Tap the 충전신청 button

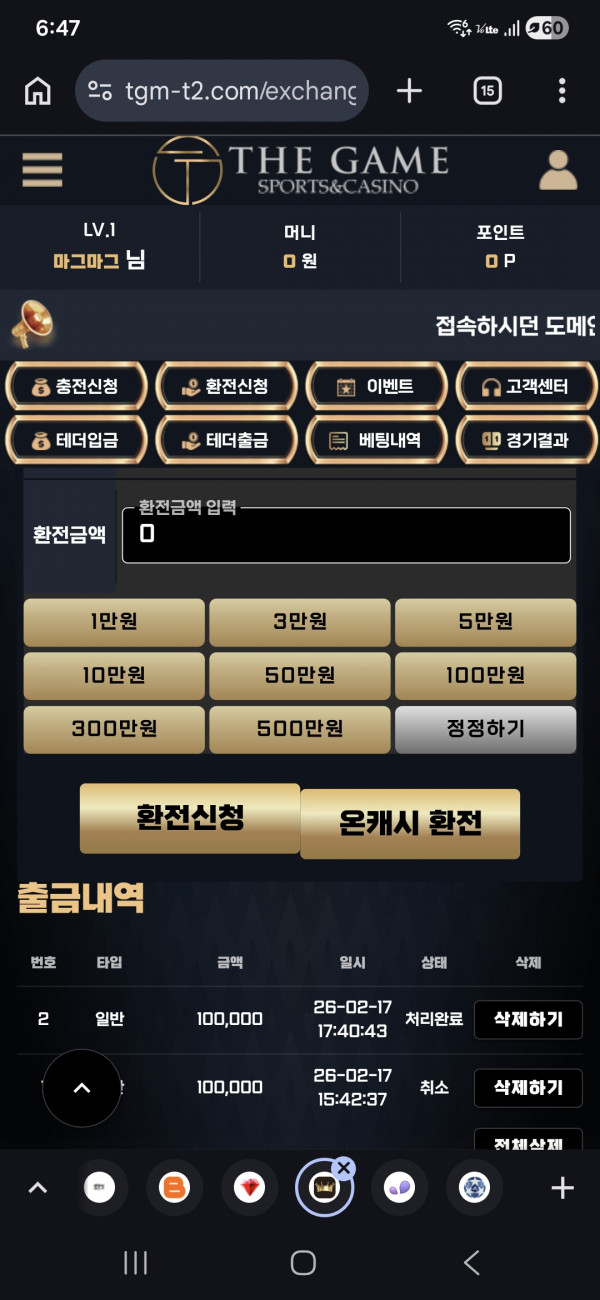[76, 387]
